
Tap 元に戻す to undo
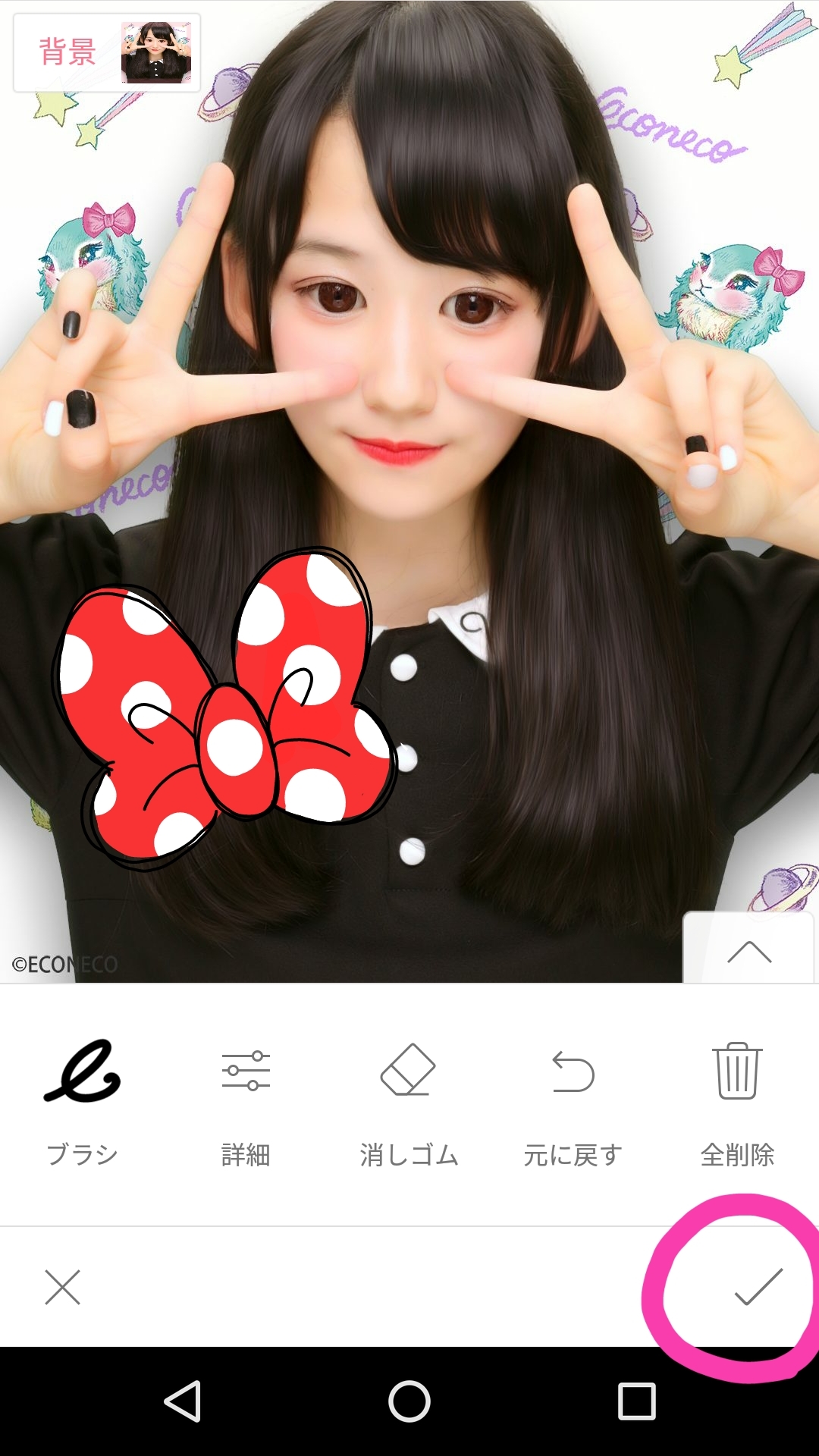point(573,1100)
